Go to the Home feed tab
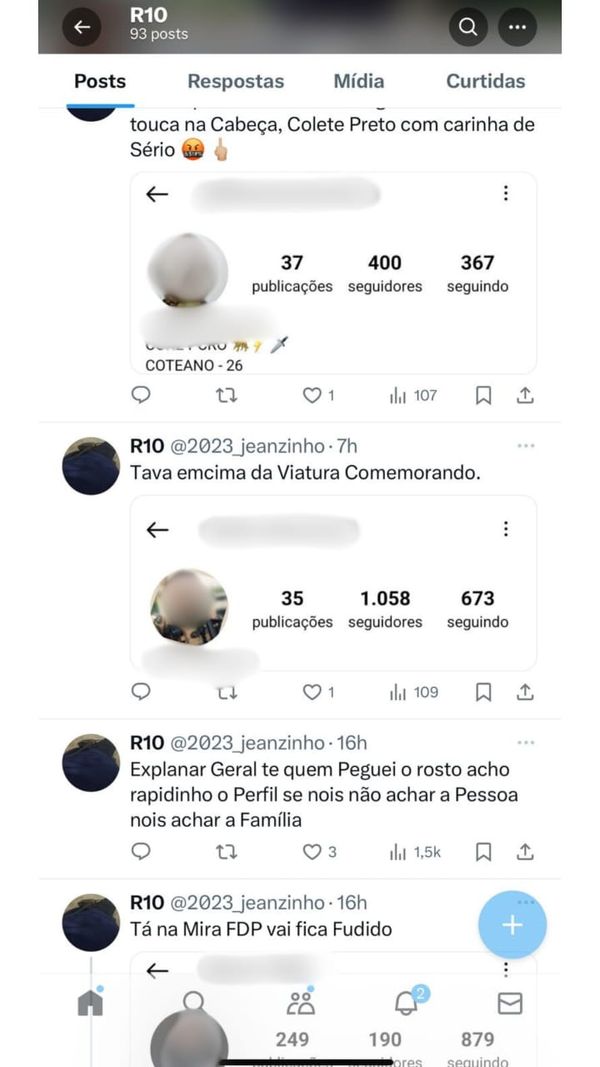The height and width of the screenshot is (1067, 600). [90, 1002]
